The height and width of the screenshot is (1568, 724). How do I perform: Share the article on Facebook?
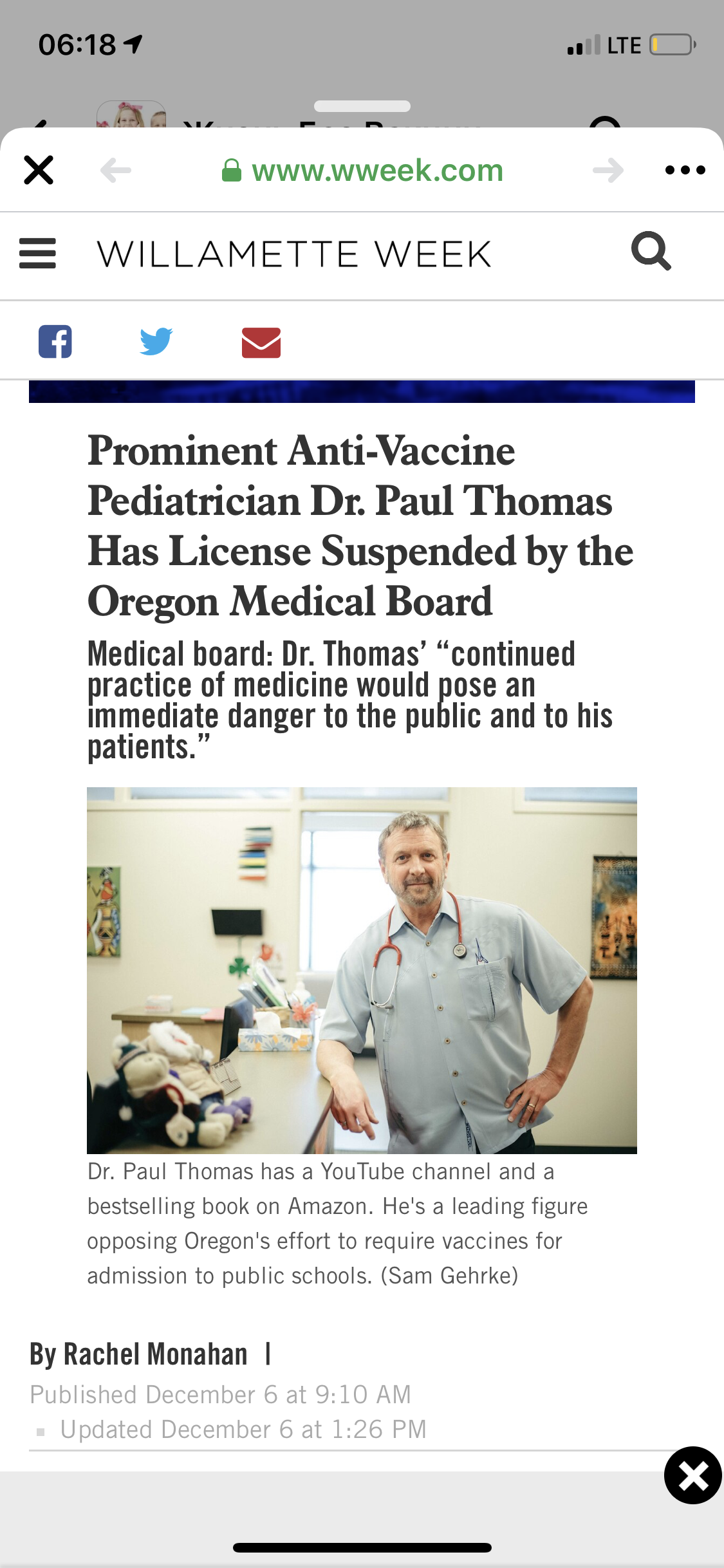pyautogui.click(x=55, y=341)
